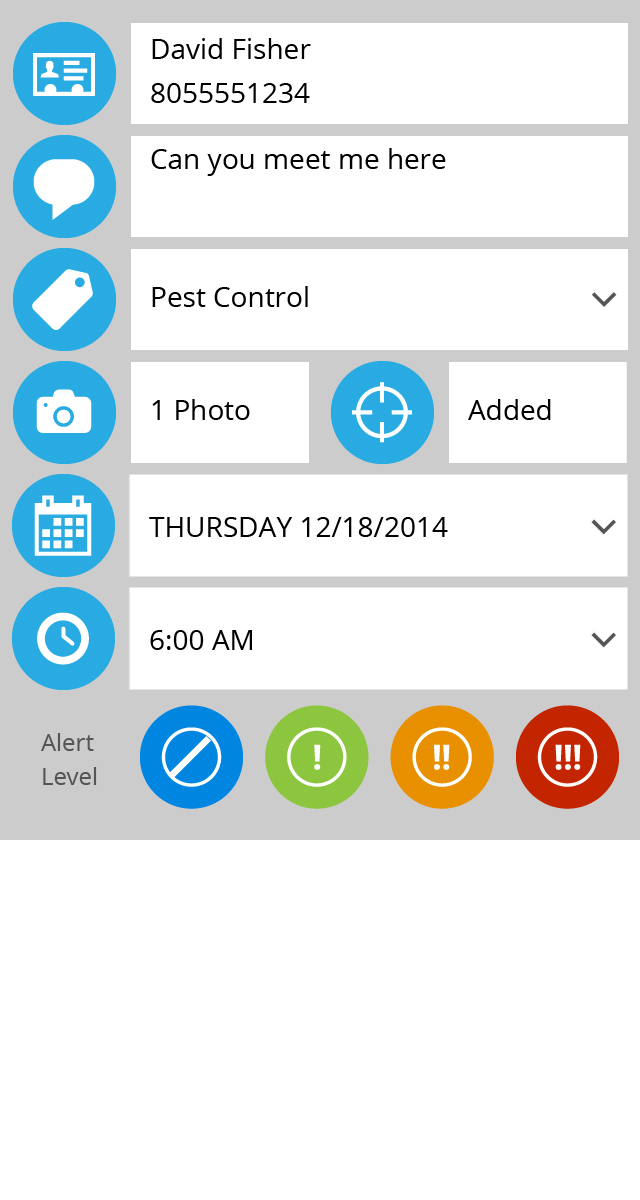Tap the calendar icon

point(63,526)
